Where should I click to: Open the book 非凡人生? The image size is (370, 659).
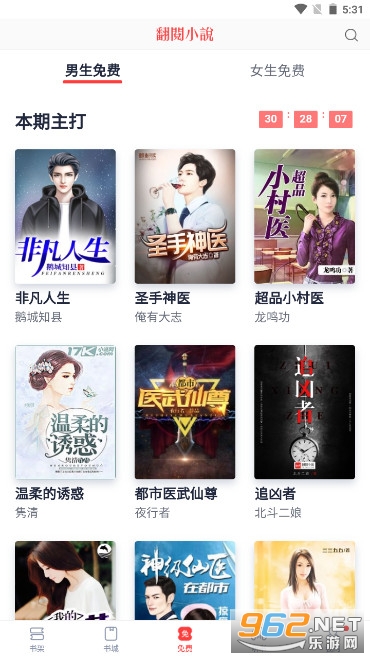(x=65, y=216)
